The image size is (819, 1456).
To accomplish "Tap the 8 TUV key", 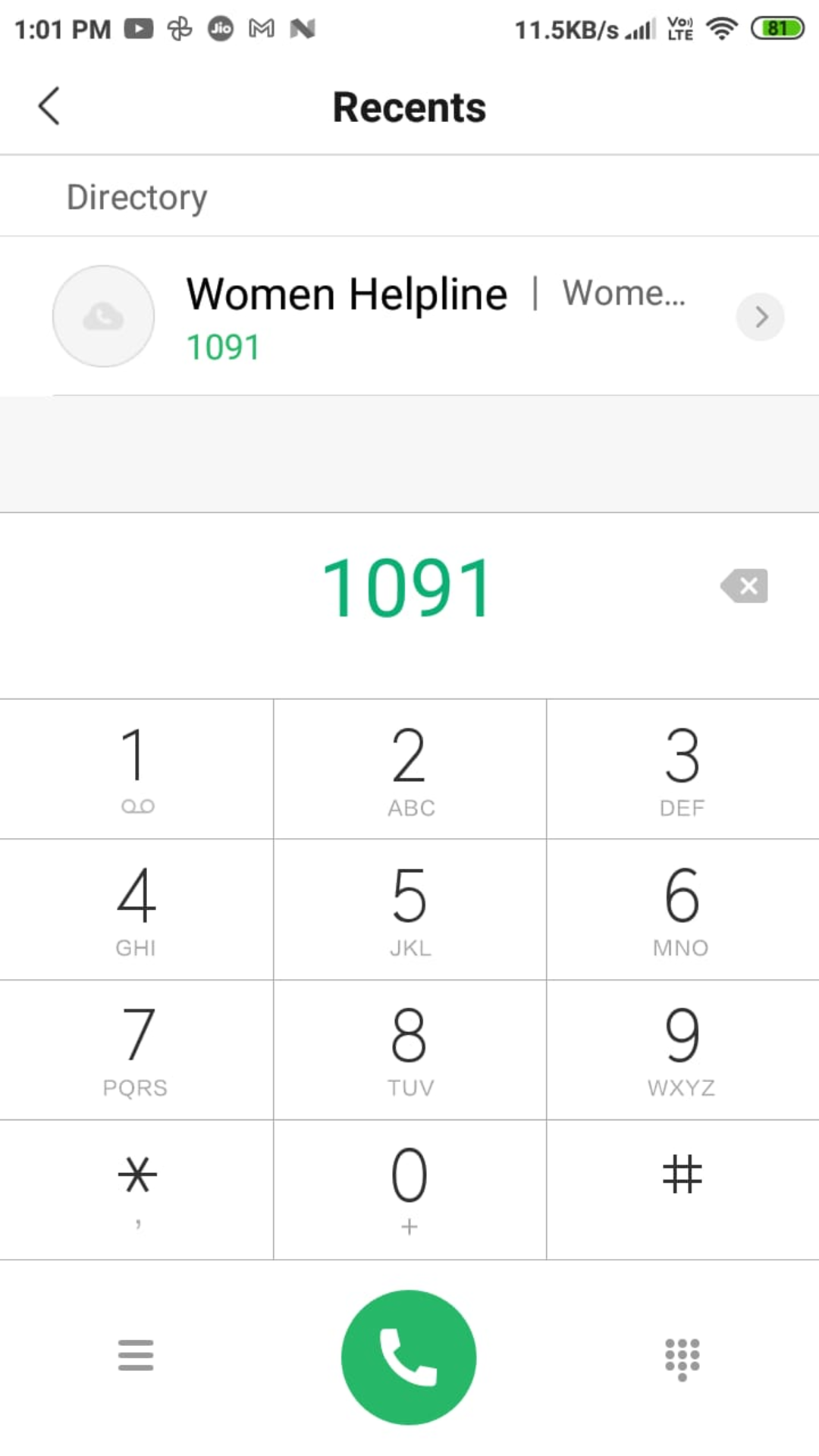I will tap(409, 1050).
